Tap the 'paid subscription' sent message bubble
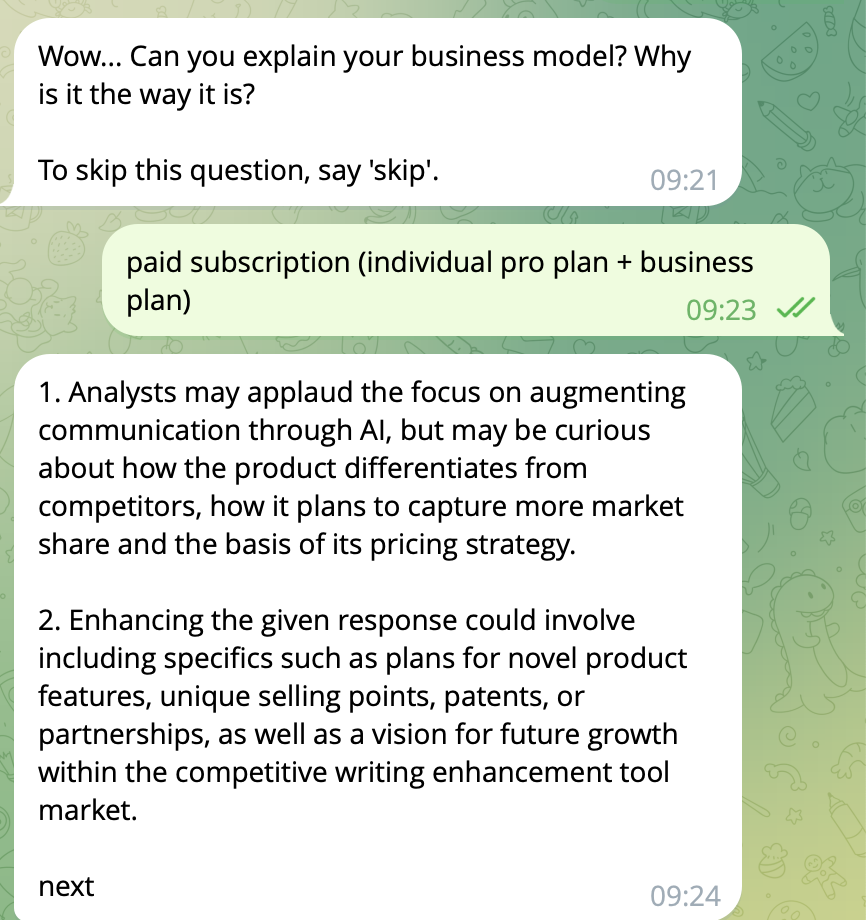This screenshot has width=866, height=920. pos(440,281)
